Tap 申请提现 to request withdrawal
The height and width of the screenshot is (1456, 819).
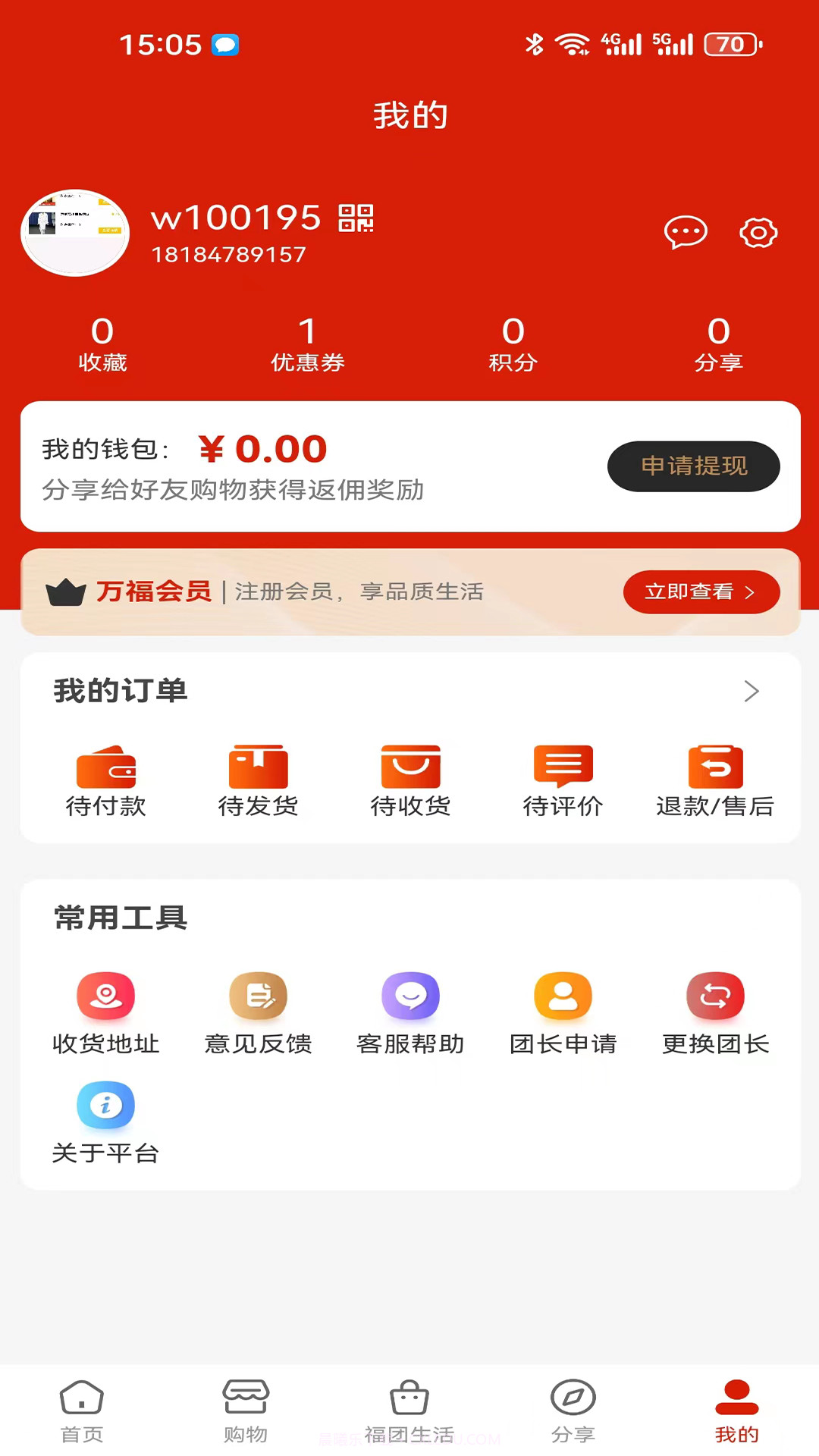pyautogui.click(x=693, y=466)
